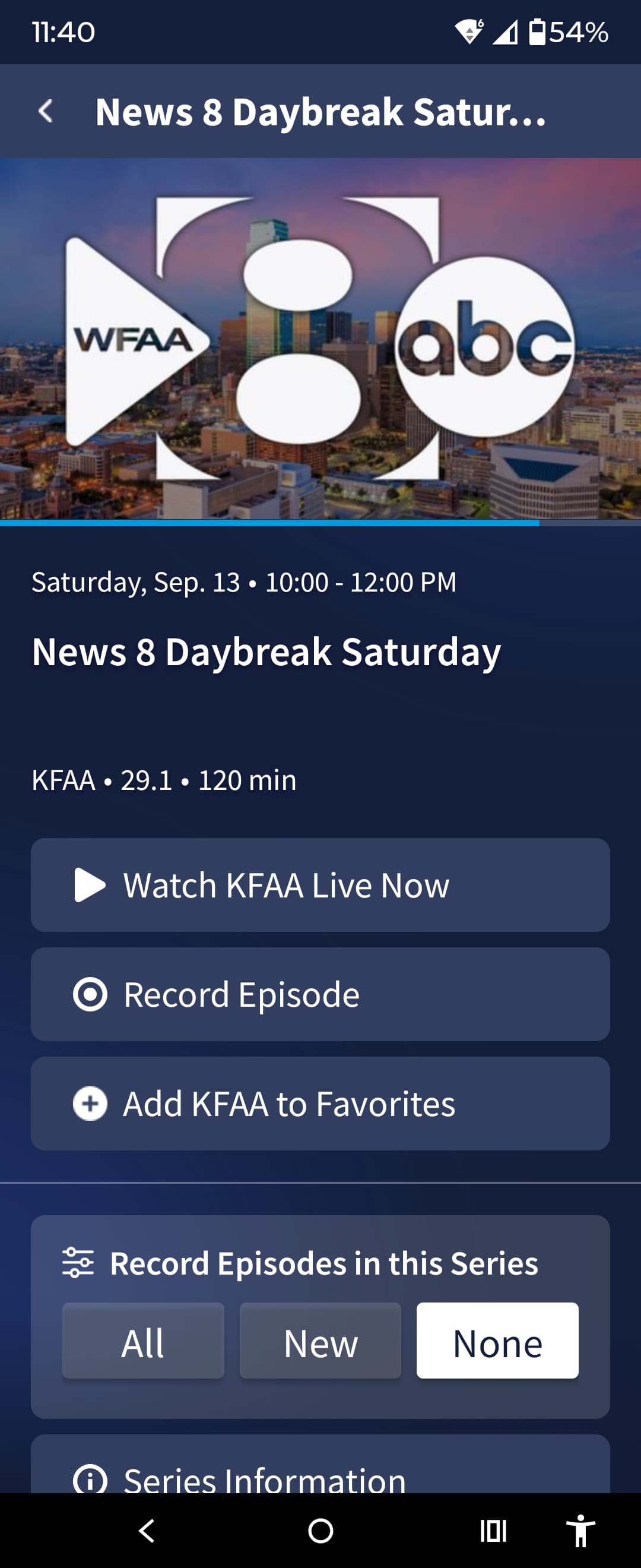This screenshot has height=1568, width=641.
Task: Watch KFAA Live Now
Action: click(x=320, y=884)
